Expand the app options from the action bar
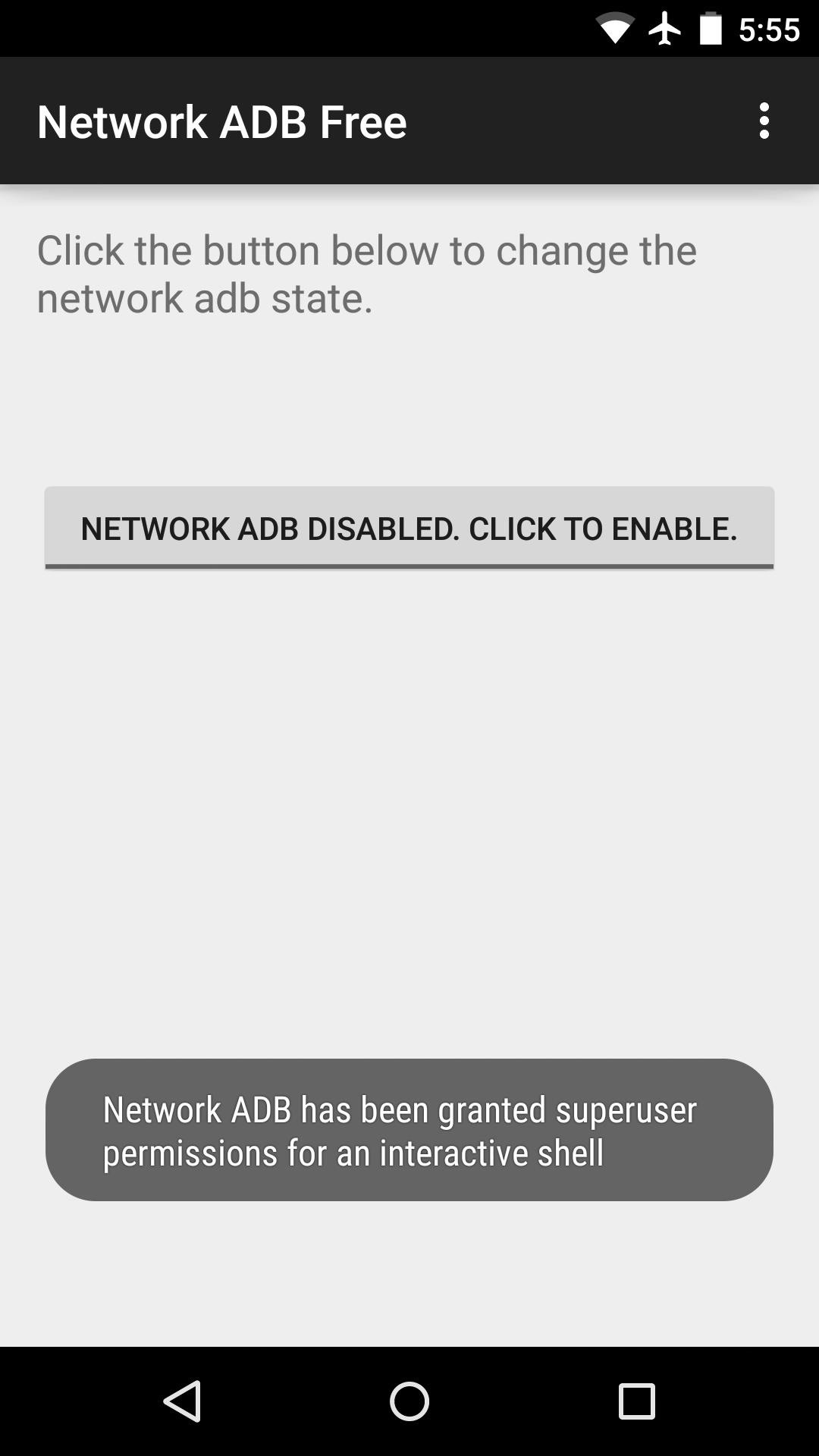 [x=764, y=121]
